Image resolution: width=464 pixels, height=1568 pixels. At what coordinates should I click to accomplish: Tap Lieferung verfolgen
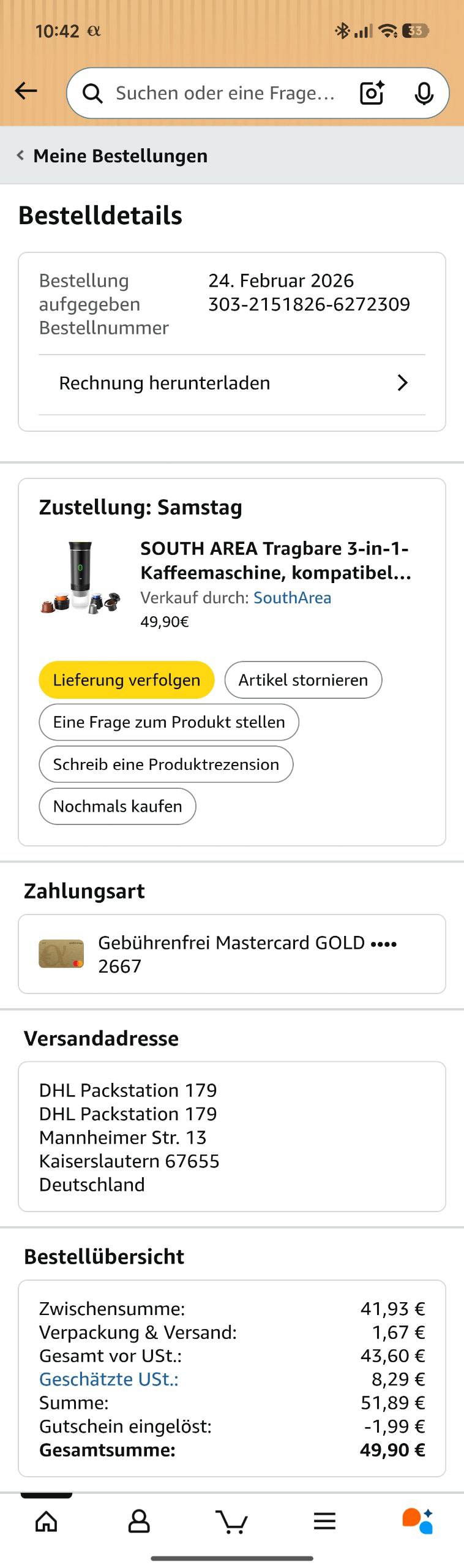point(127,680)
